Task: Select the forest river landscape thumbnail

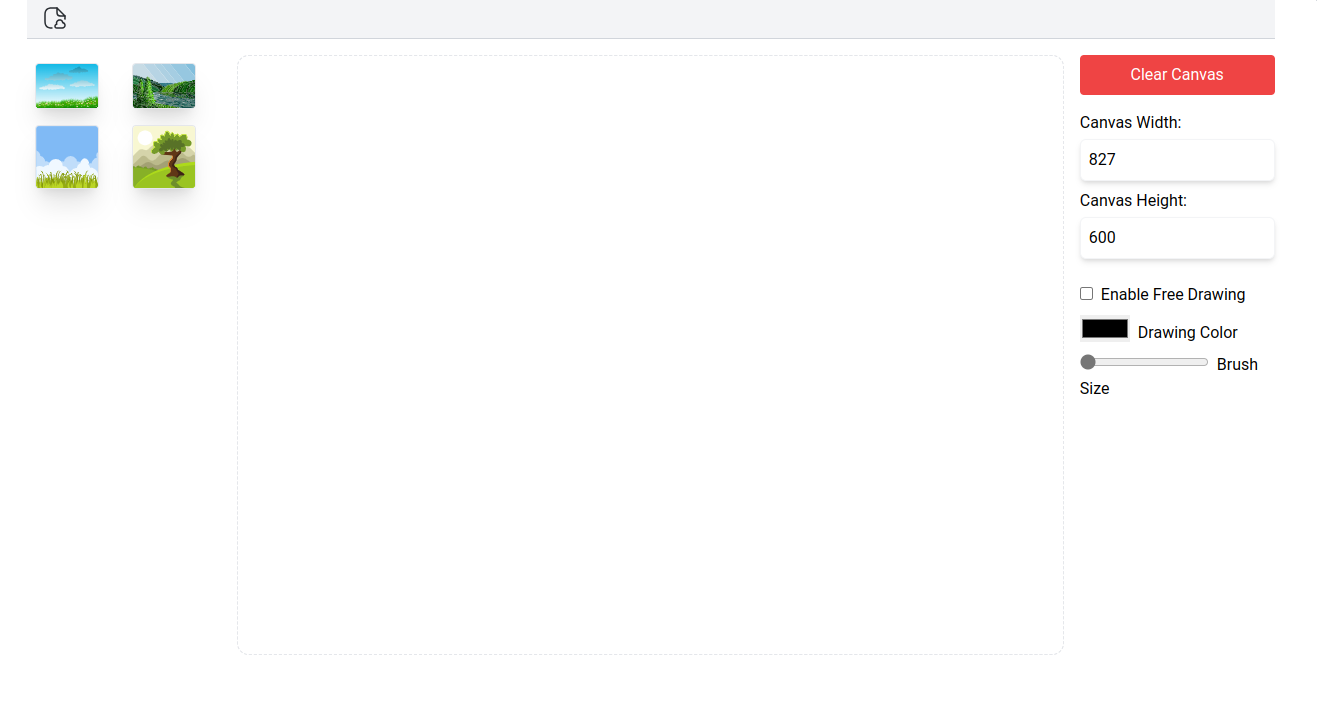Action: point(164,86)
